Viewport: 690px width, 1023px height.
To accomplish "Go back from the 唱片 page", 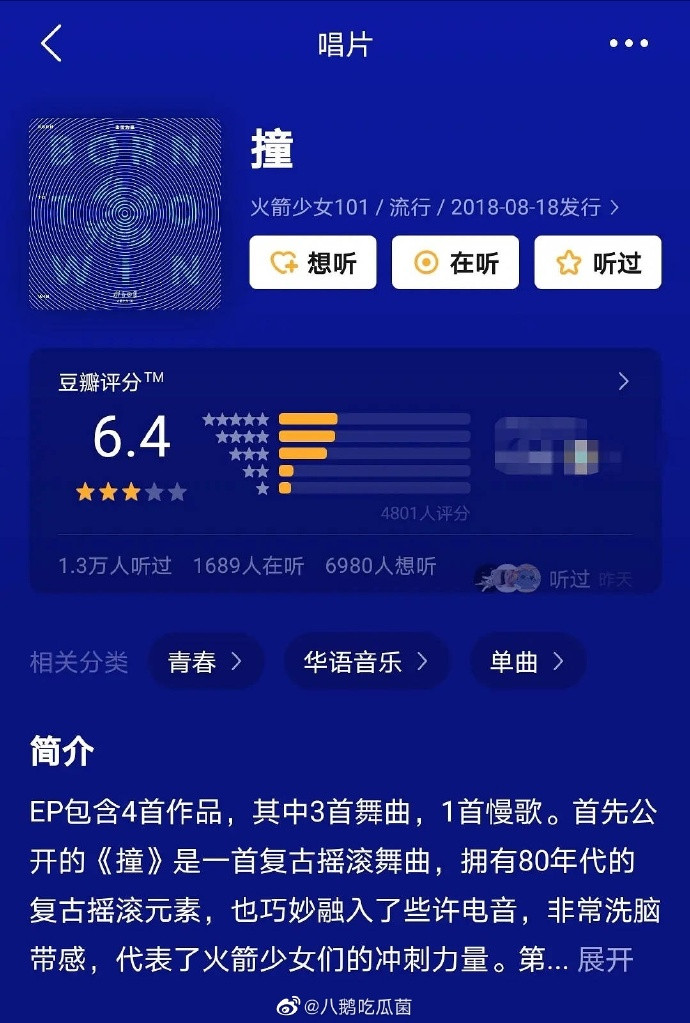I will pyautogui.click(x=51, y=44).
